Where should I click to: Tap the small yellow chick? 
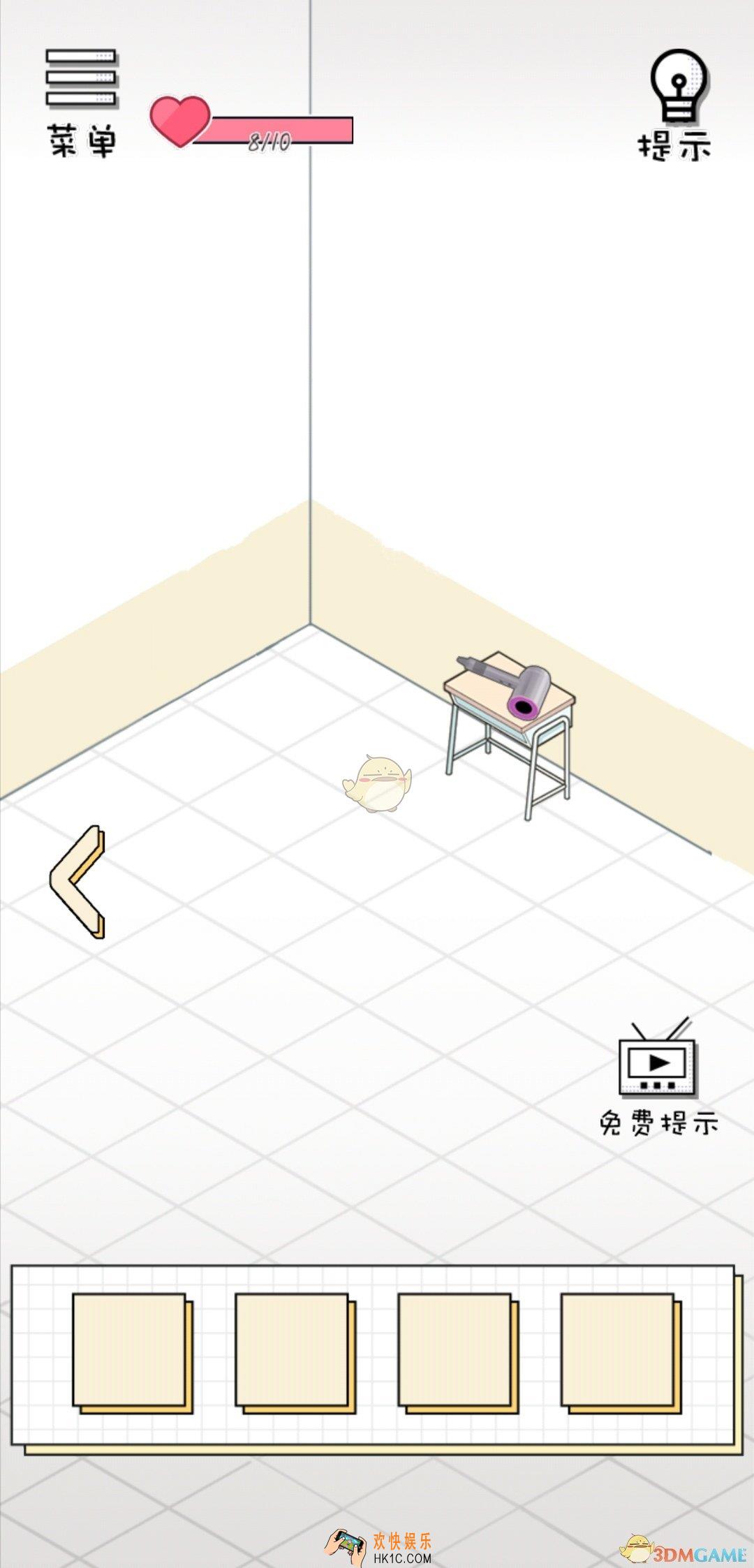pyautogui.click(x=378, y=783)
